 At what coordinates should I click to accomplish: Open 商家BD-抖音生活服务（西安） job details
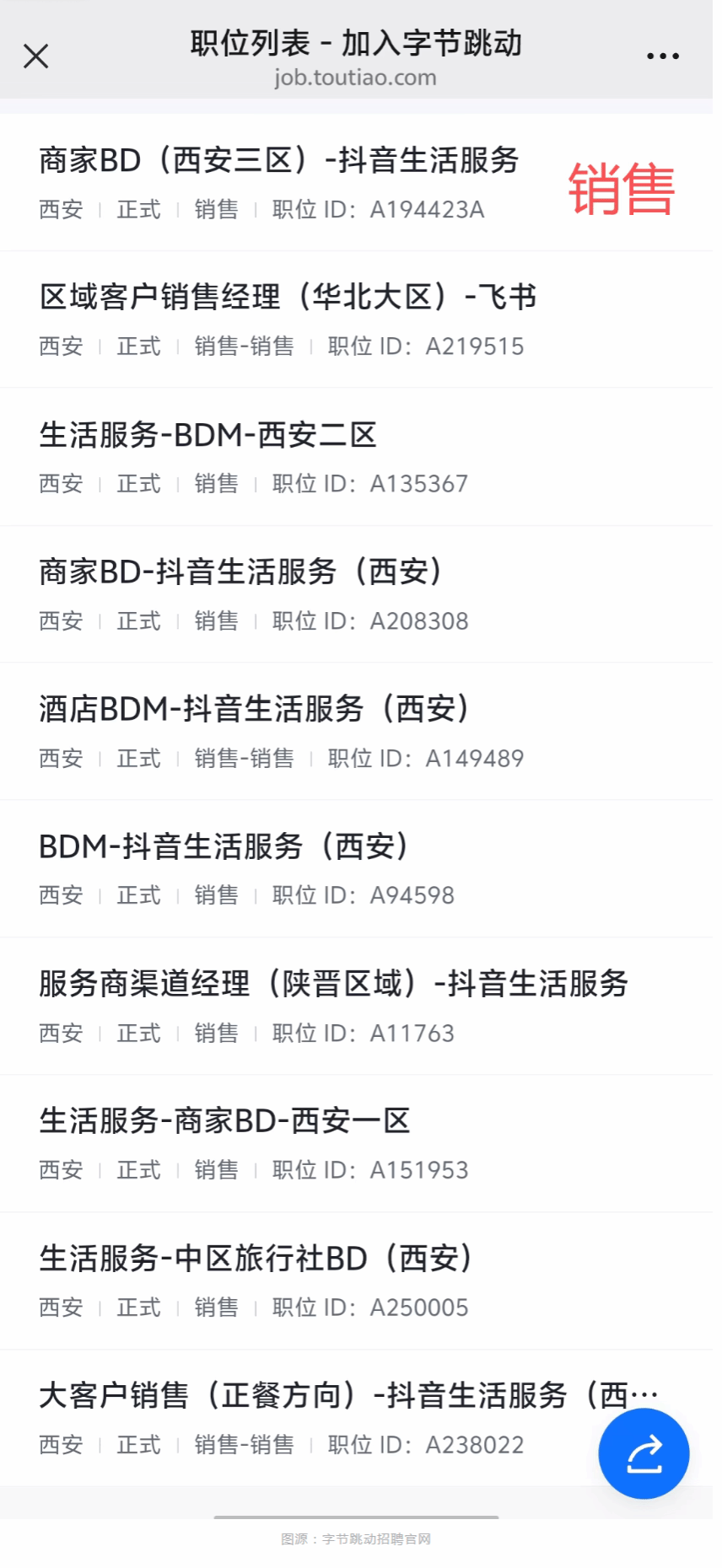[241, 572]
